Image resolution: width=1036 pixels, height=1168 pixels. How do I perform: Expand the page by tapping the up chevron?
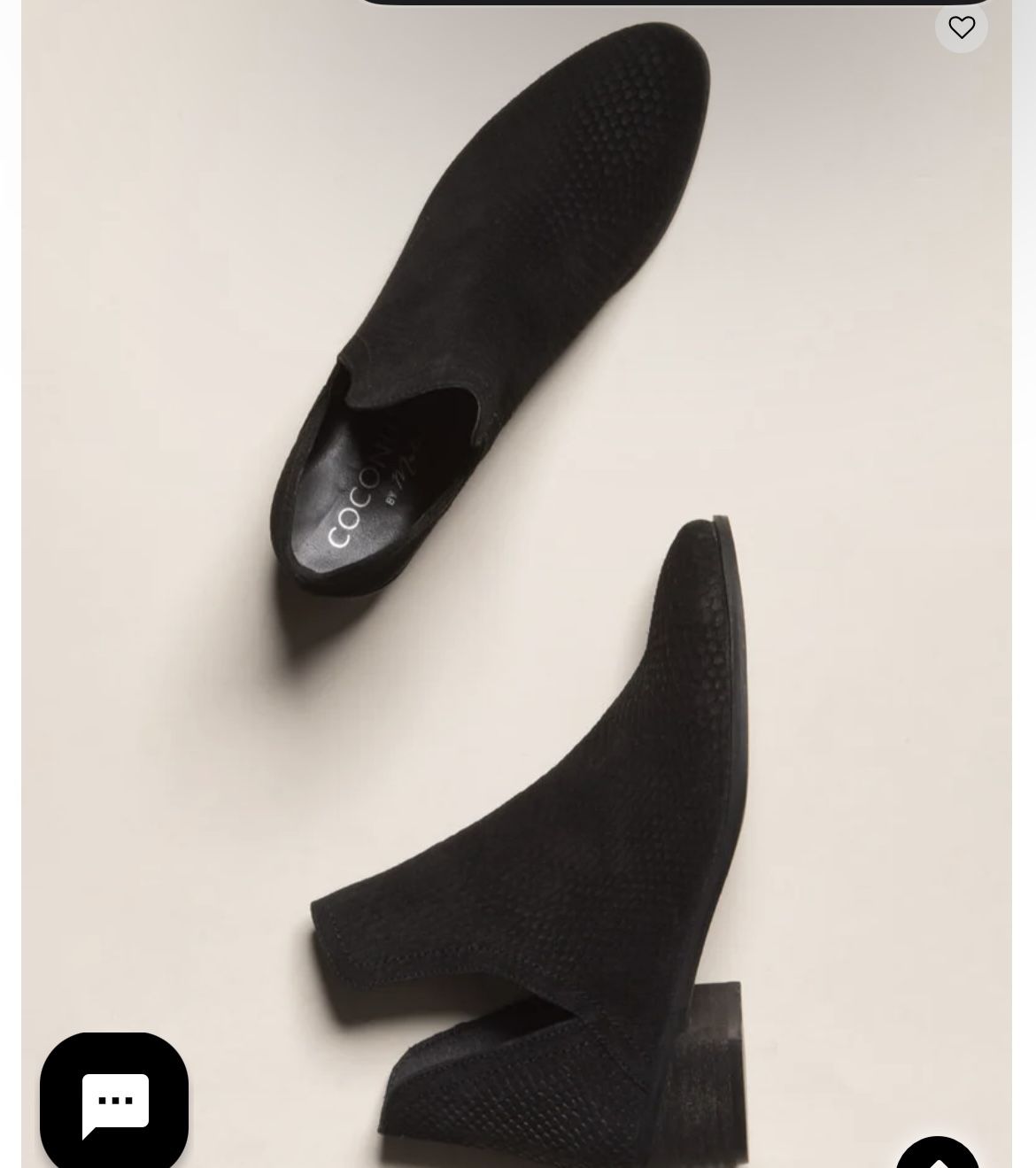tap(938, 1156)
